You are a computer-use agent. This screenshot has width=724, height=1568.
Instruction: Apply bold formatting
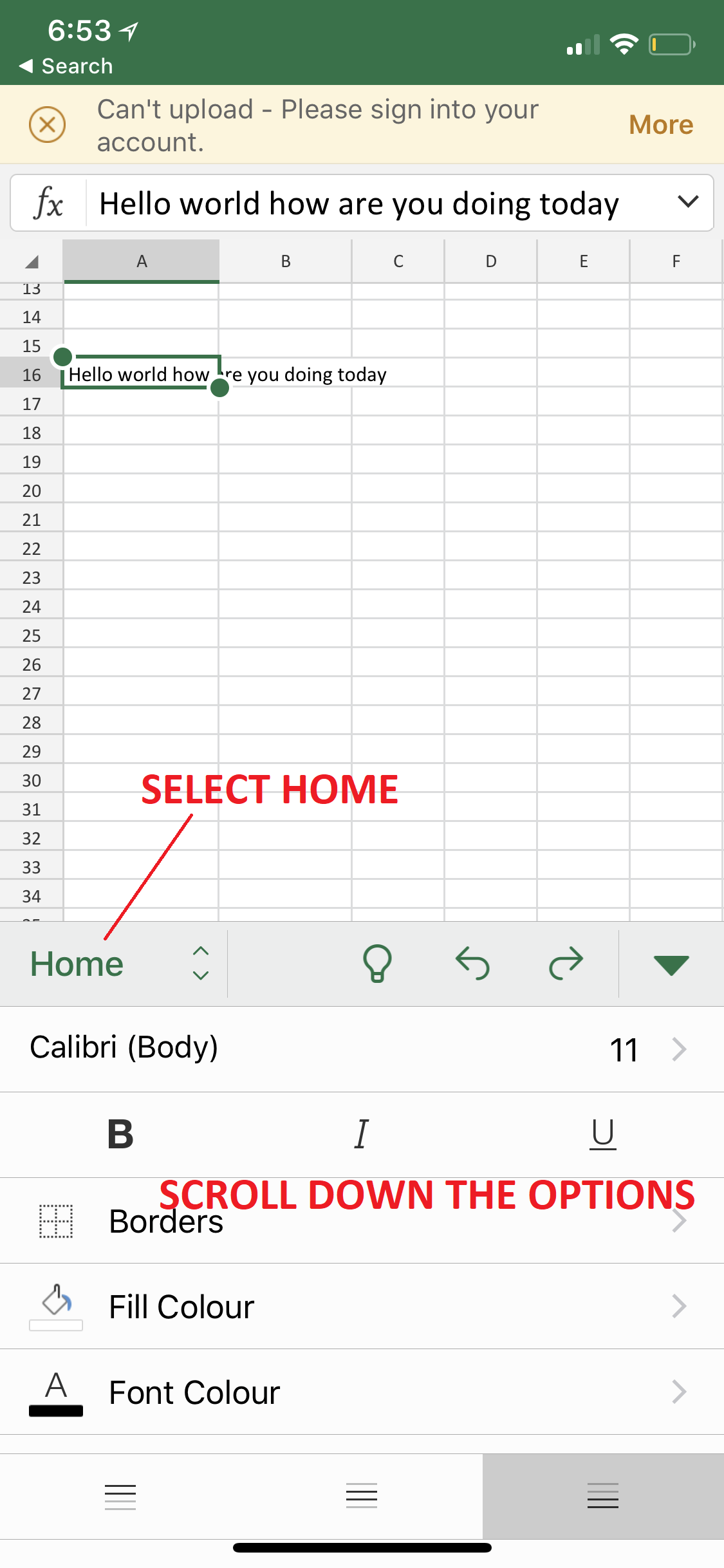pos(120,1134)
